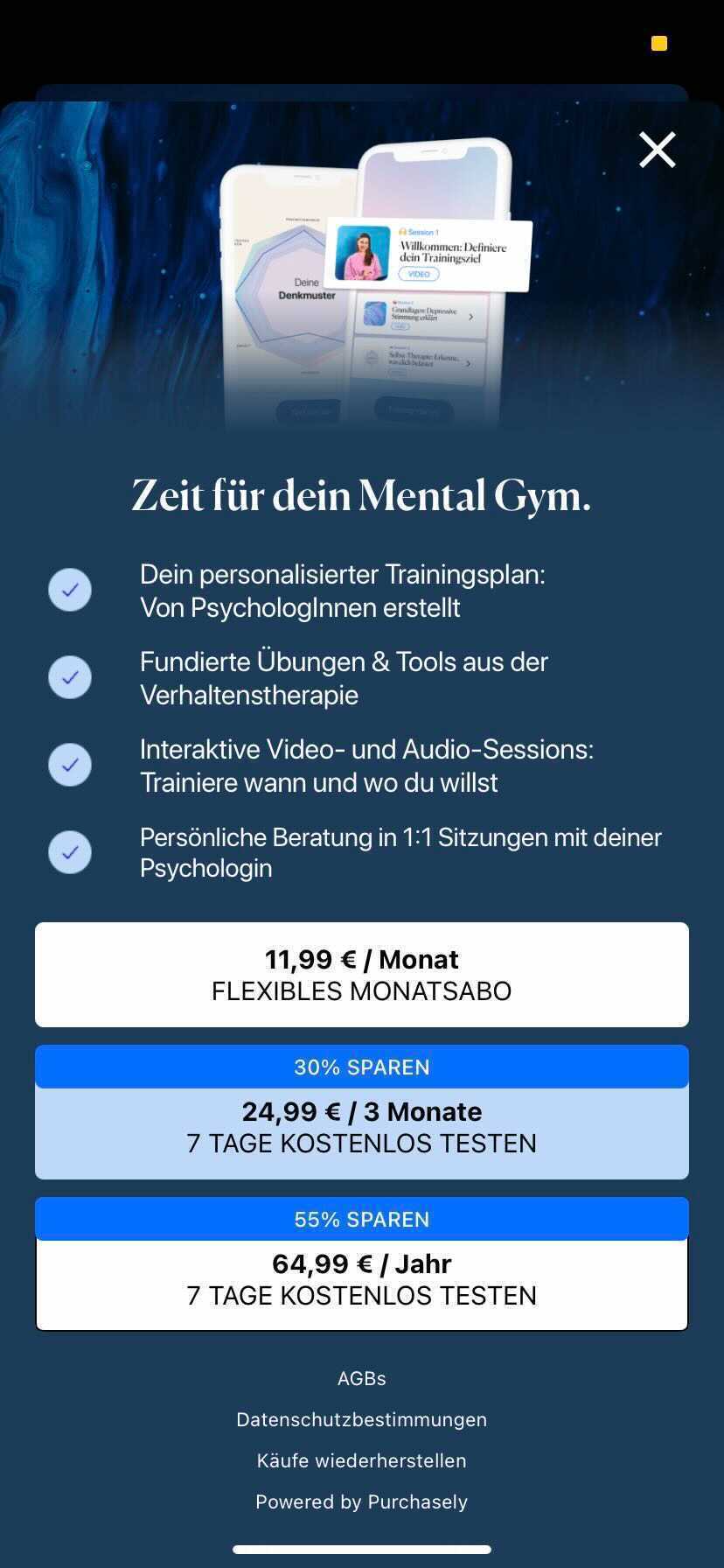The image size is (724, 1568).
Task: Open the AGBs terms link
Action: [361, 1378]
